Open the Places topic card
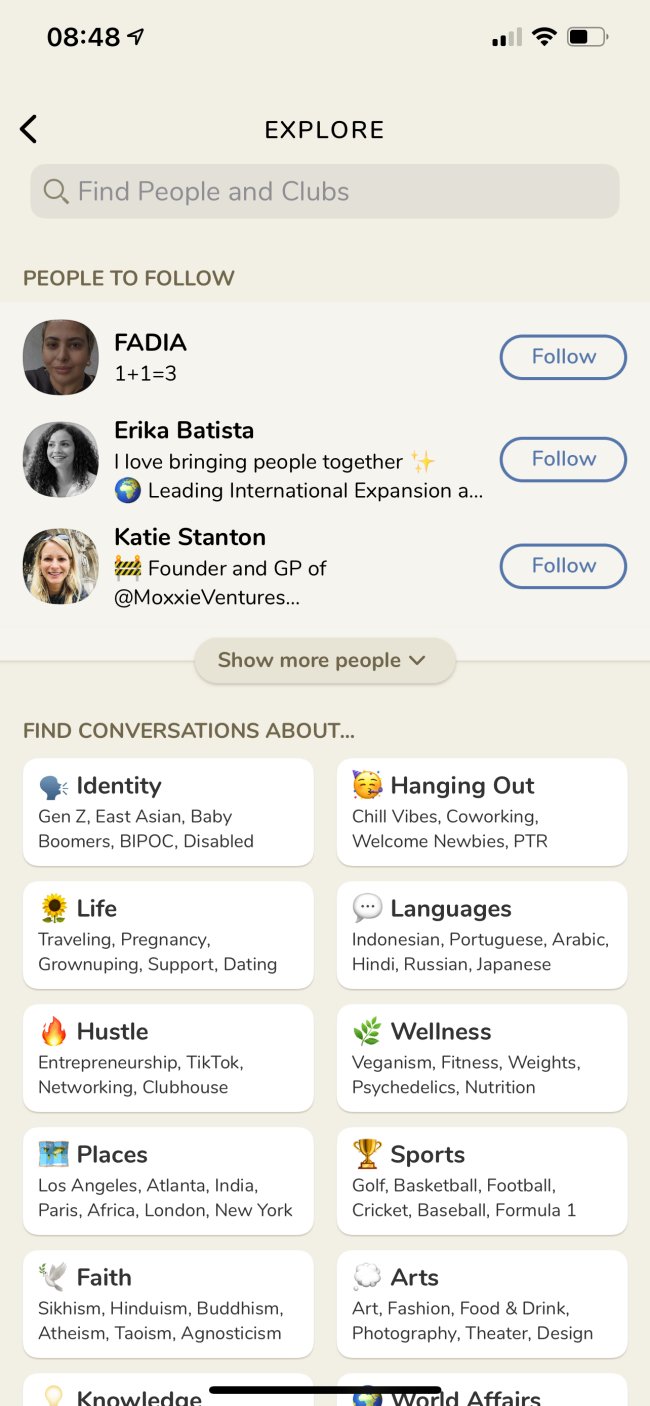Screen dimensions: 650x1406 pyautogui.click(x=168, y=1181)
